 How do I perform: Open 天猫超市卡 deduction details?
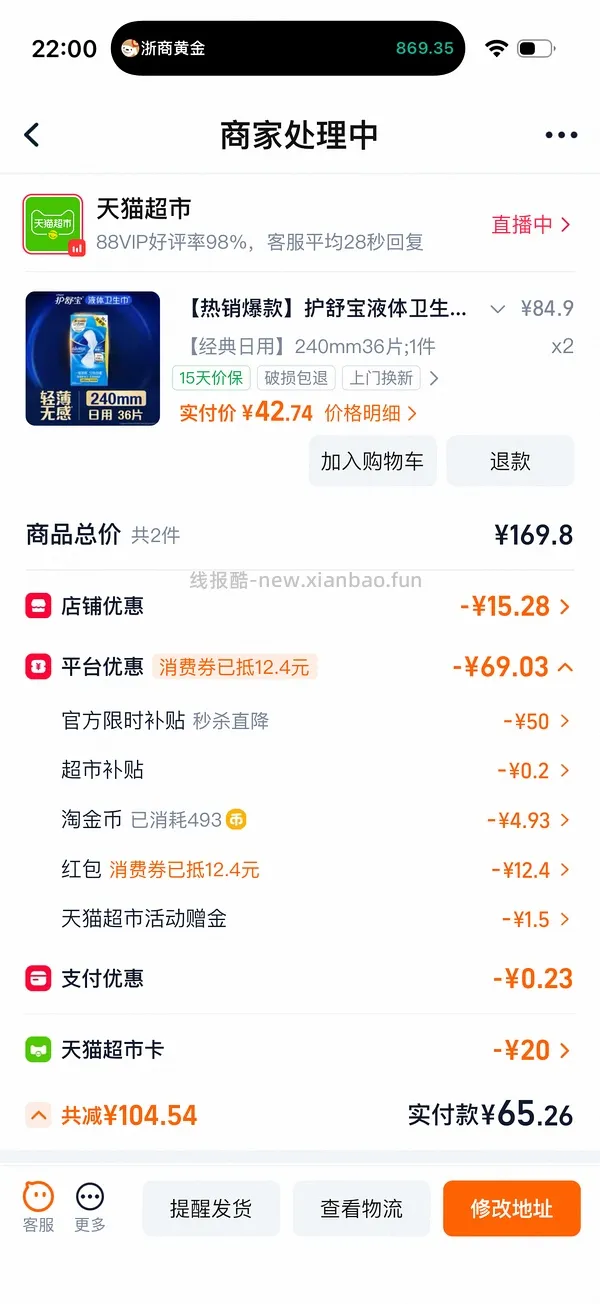click(x=300, y=1050)
